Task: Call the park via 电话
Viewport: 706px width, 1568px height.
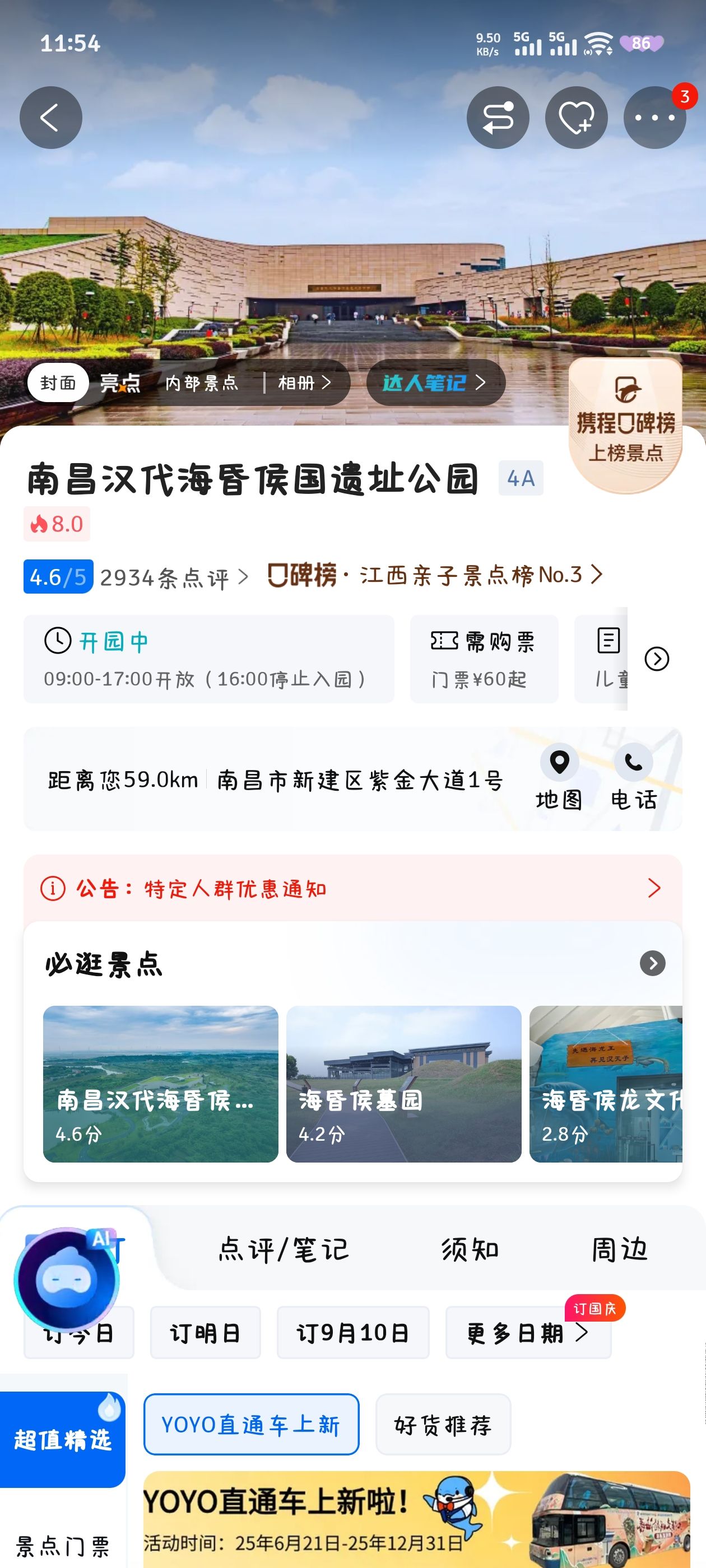Action: pos(634,778)
